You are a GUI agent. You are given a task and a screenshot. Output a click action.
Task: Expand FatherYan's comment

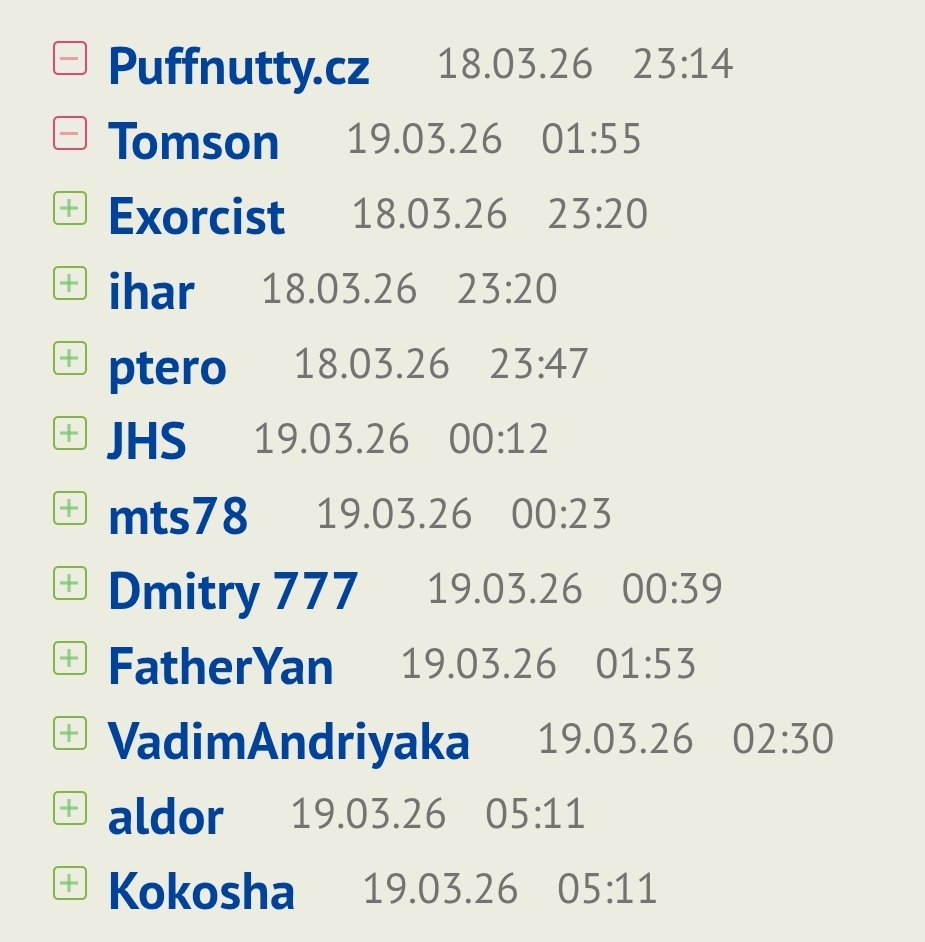coord(69,658)
